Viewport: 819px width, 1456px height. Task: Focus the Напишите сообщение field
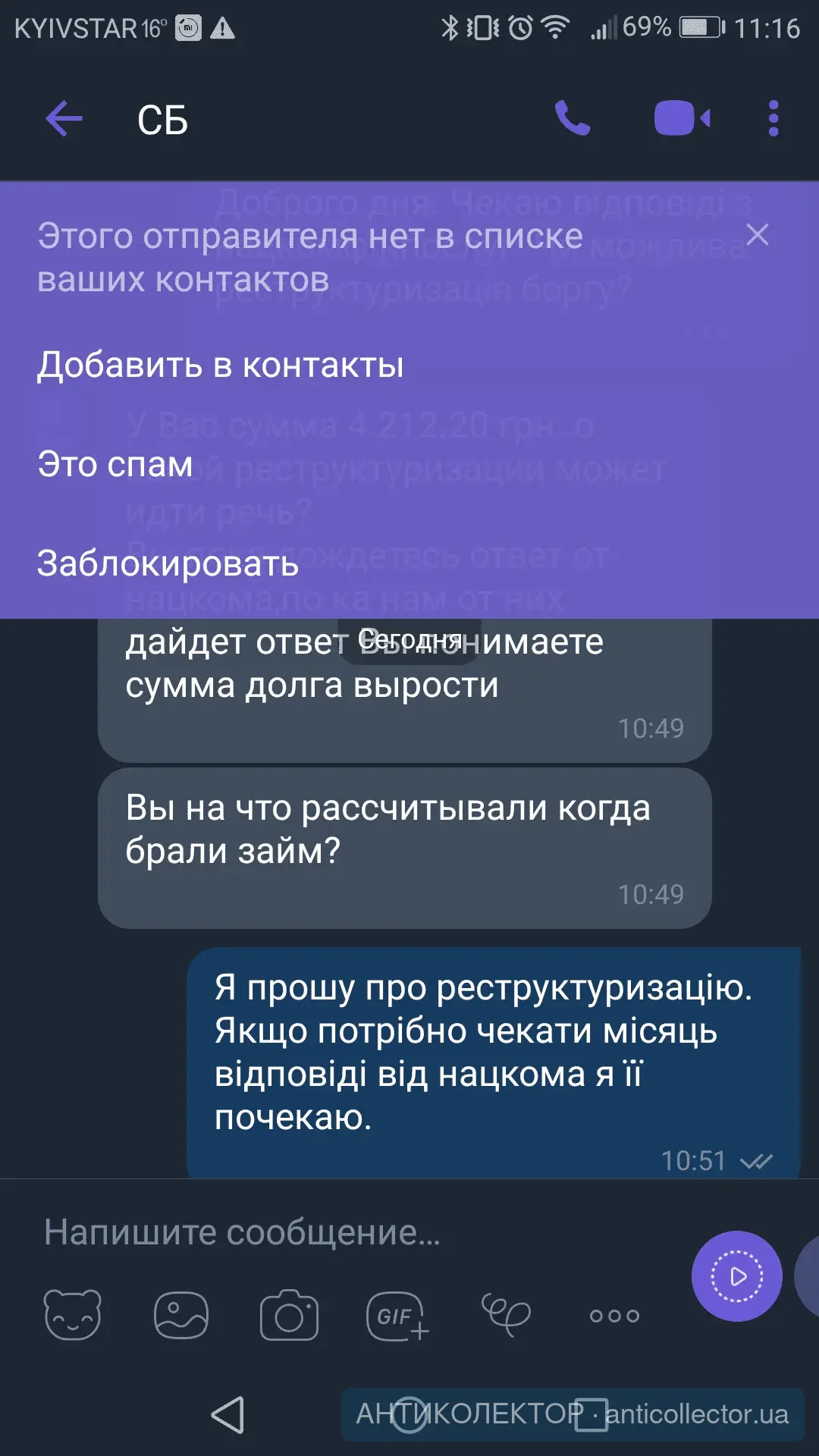(x=341, y=1232)
